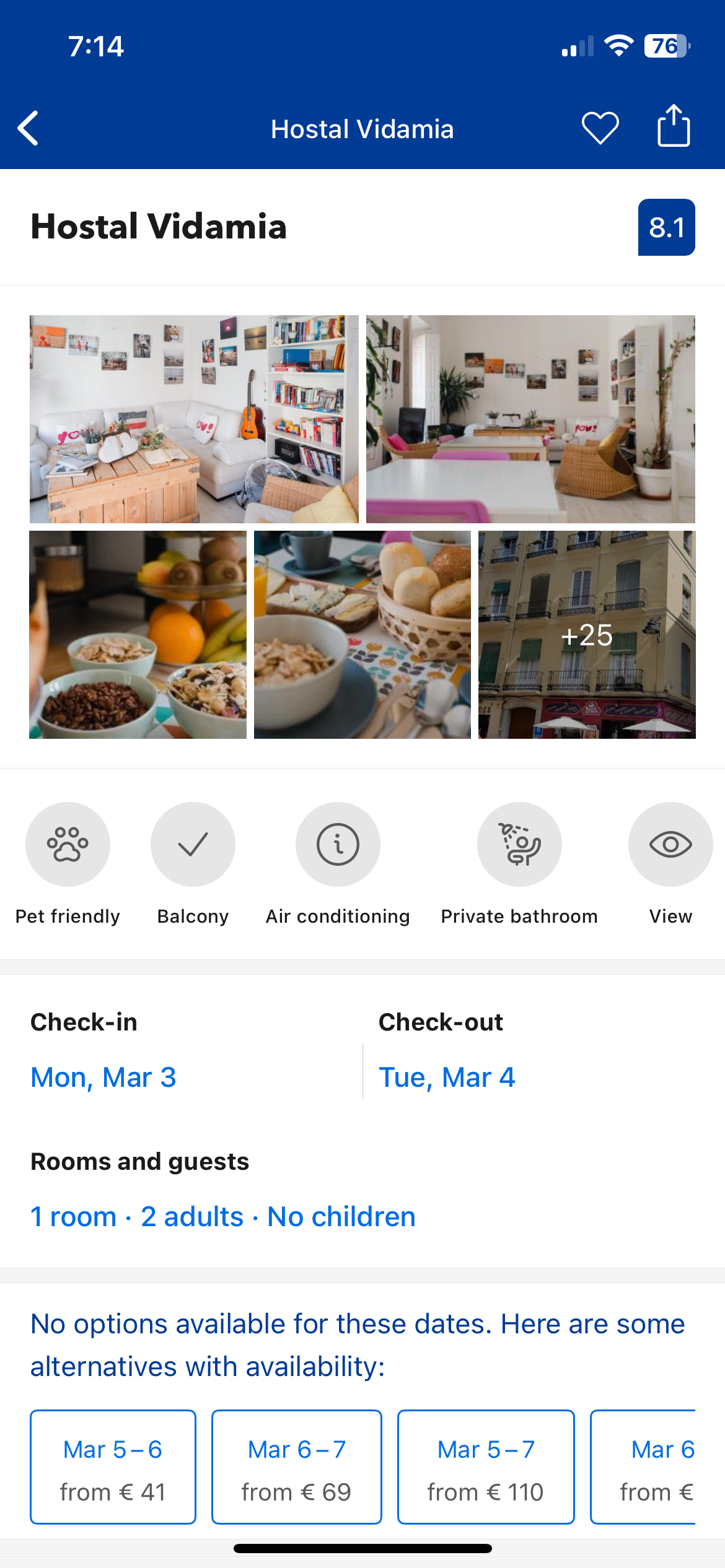This screenshot has height=1568, width=725.
Task: Open the lounge photo with wicker chairs
Action: 530,419
